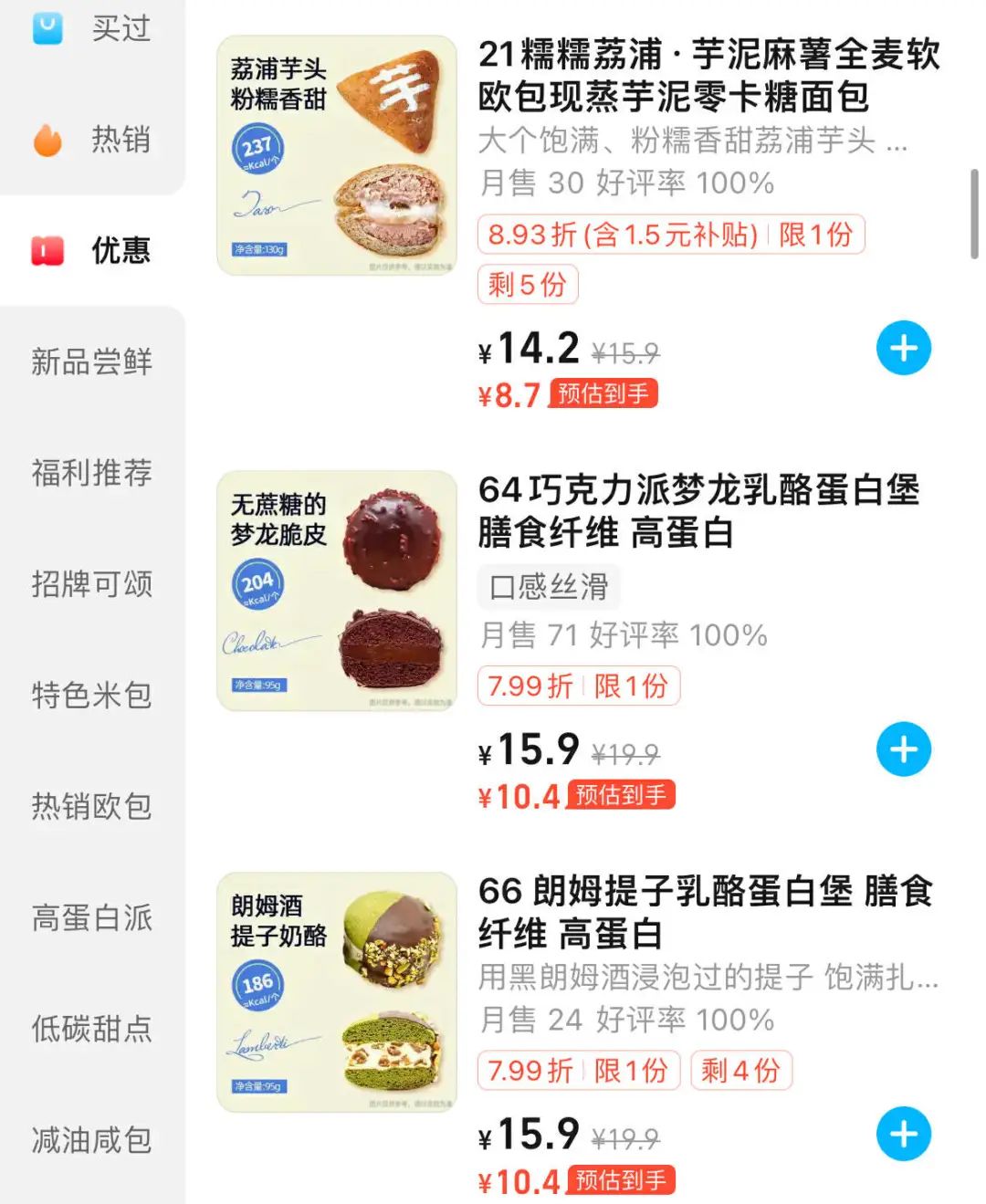
Task: Switch to 低碳甜点 category
Action: (92, 1029)
